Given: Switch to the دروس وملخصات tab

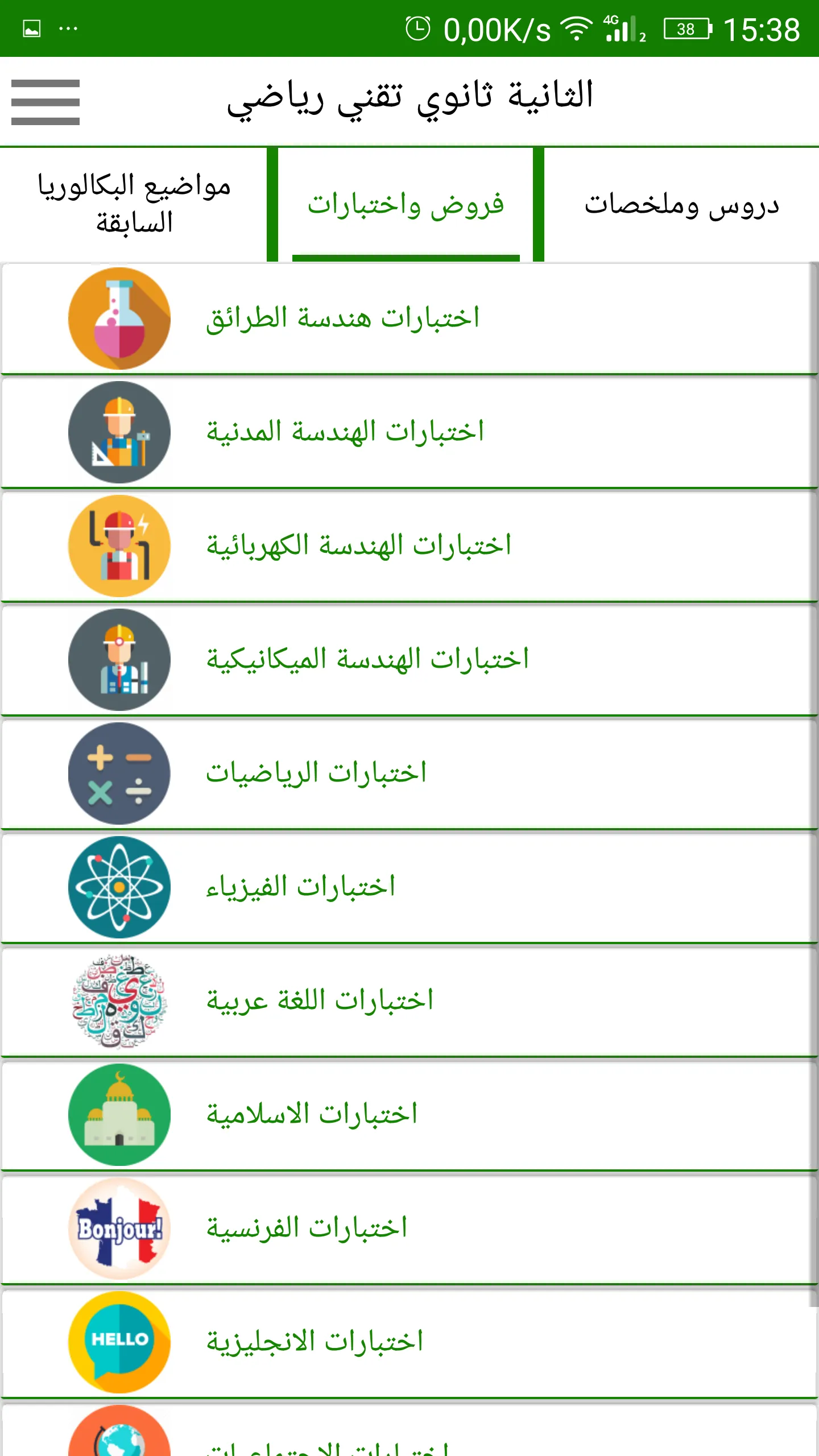Looking at the screenshot, I should coord(681,205).
